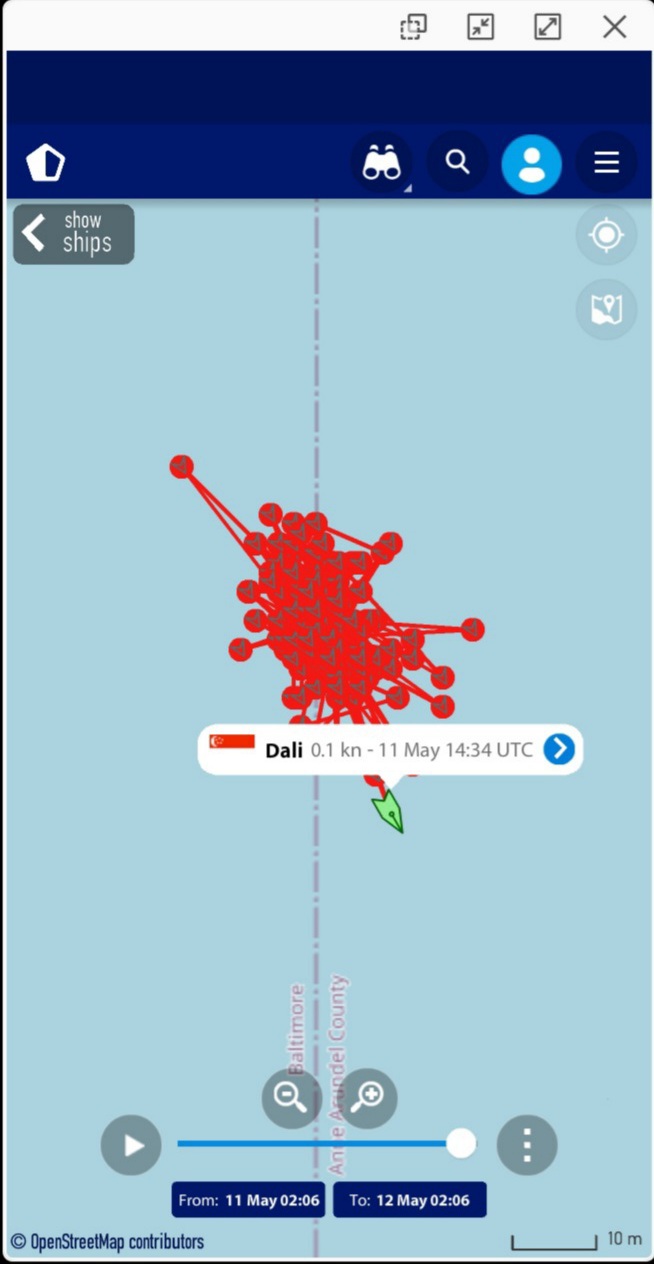
Task: Close the window with the X
Action: pyautogui.click(x=615, y=27)
